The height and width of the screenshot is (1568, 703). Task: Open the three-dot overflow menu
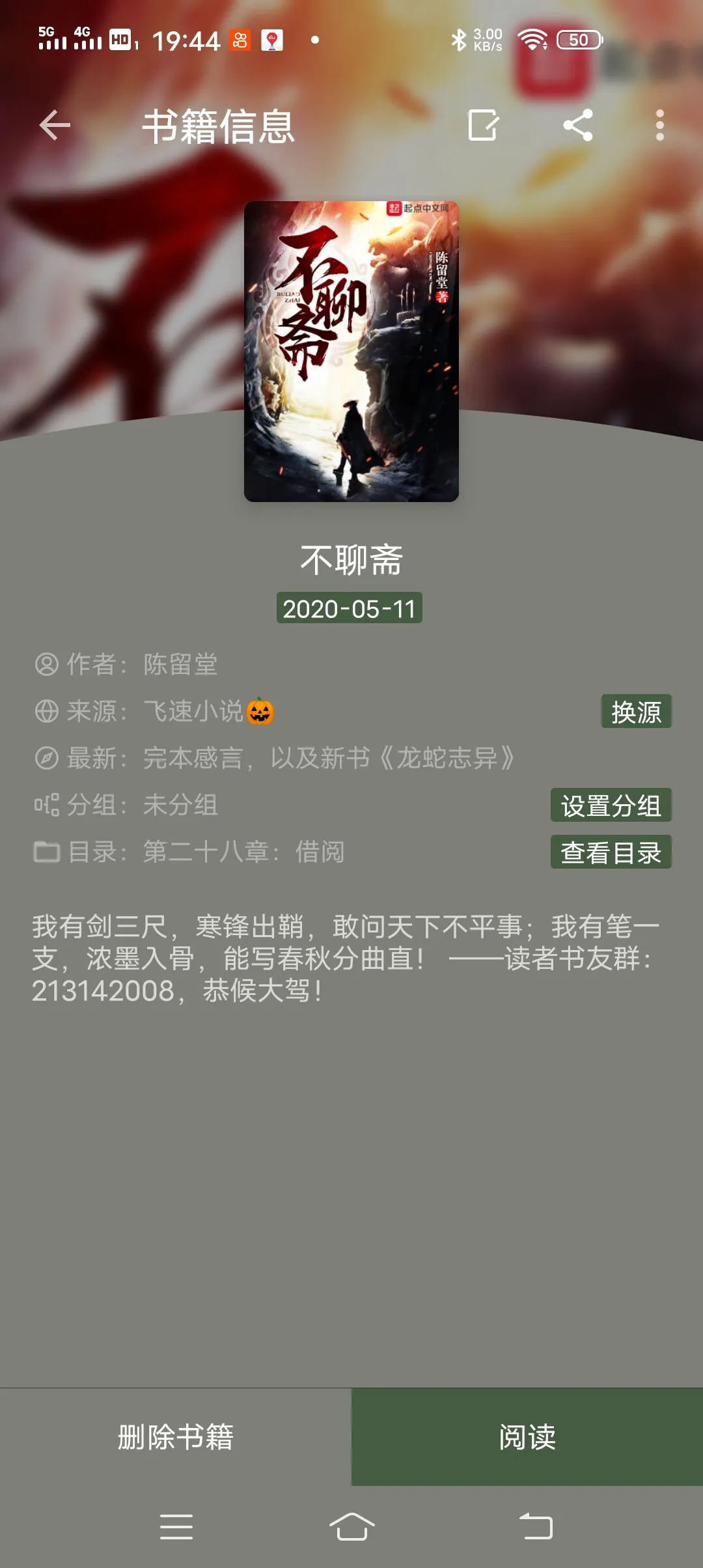659,125
